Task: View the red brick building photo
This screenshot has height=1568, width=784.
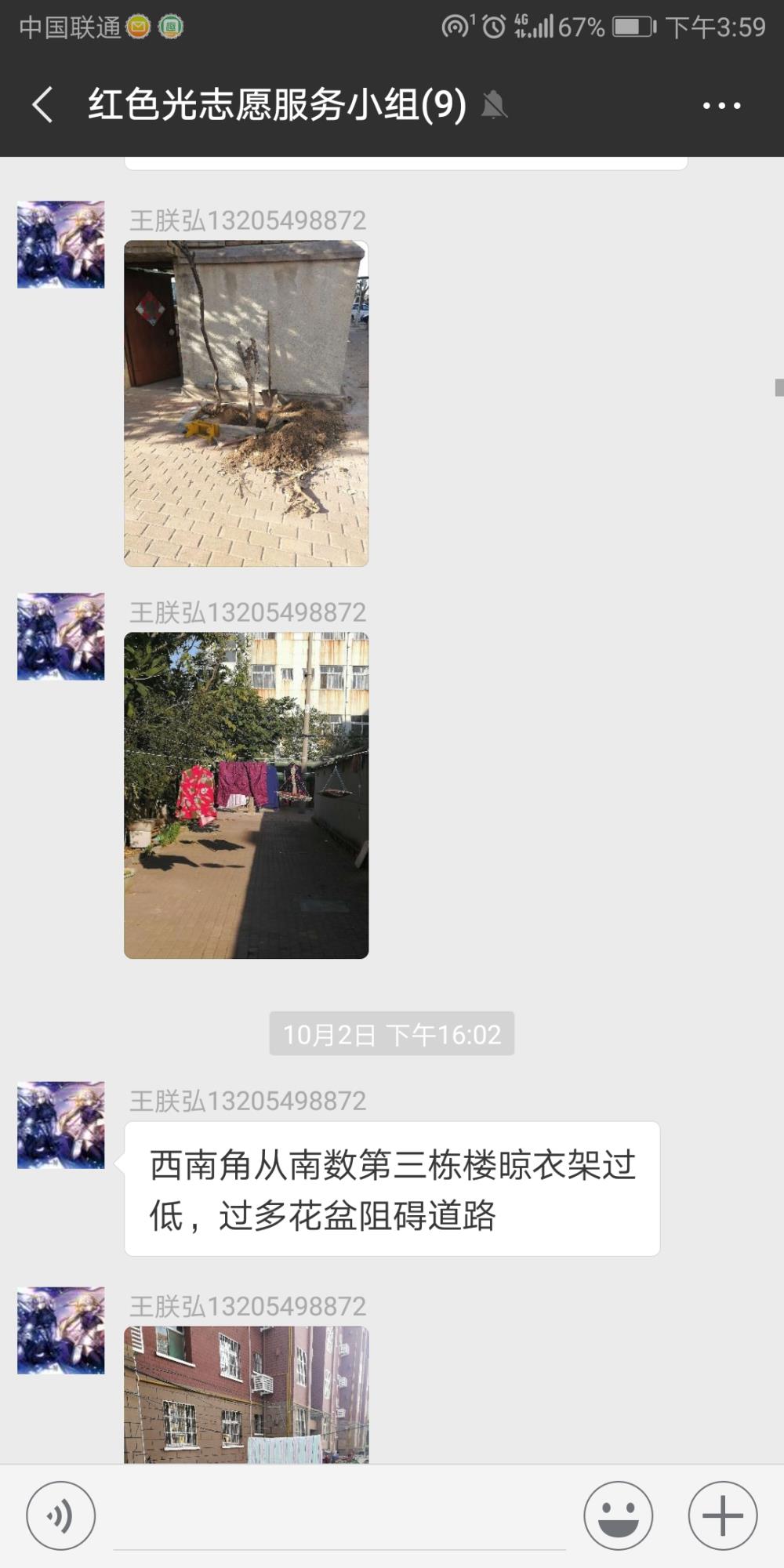Action: click(246, 1394)
